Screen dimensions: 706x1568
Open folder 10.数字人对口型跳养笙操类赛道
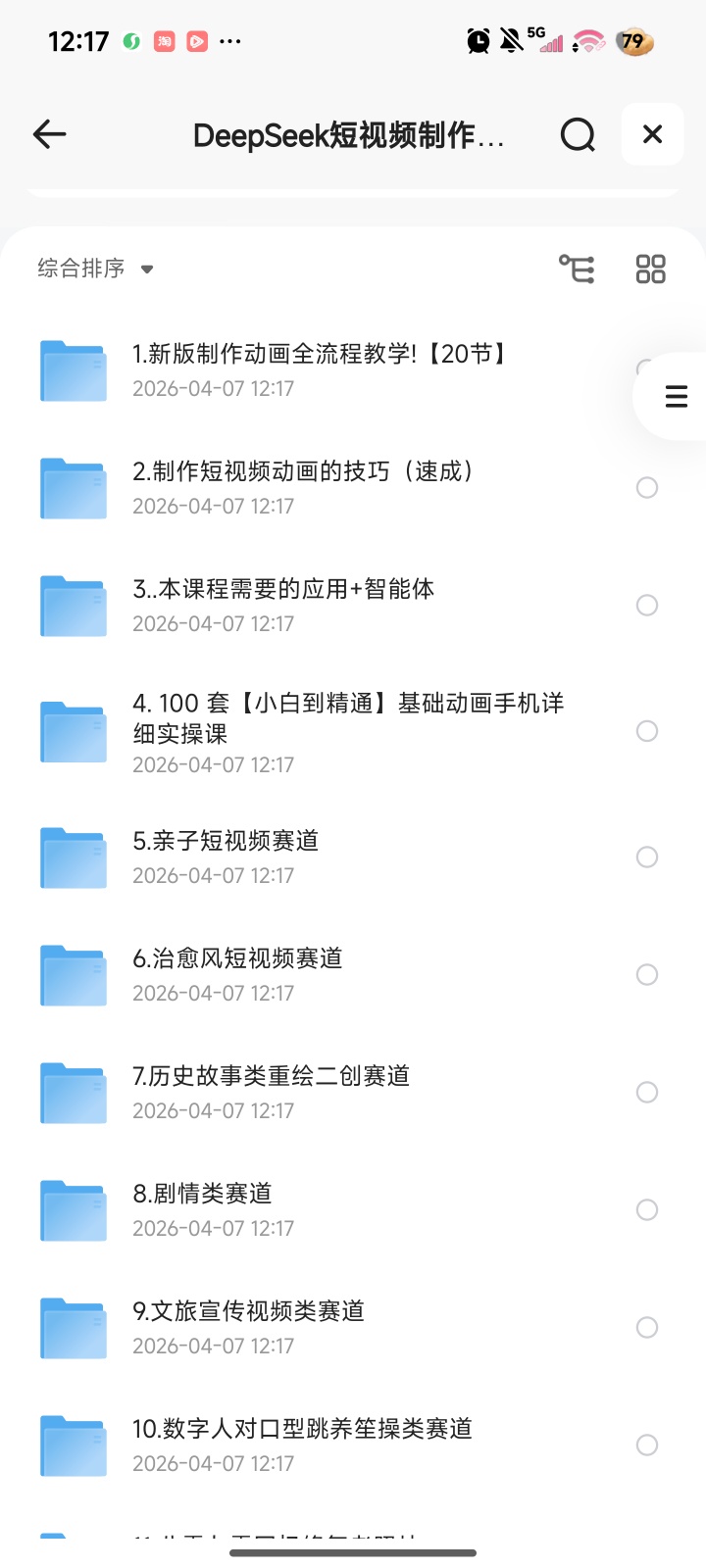302,1445
